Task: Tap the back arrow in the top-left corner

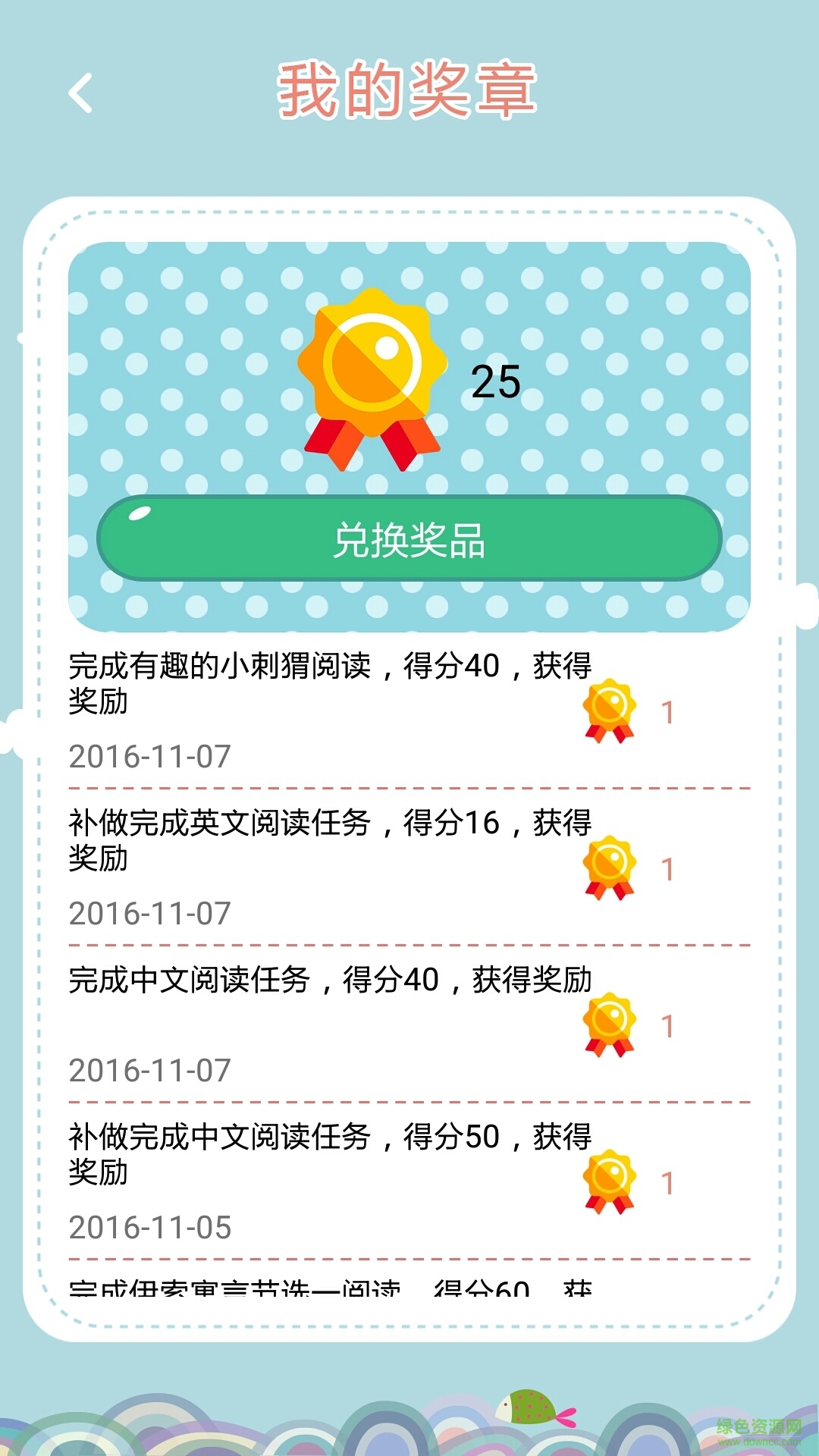Action: coord(80,91)
